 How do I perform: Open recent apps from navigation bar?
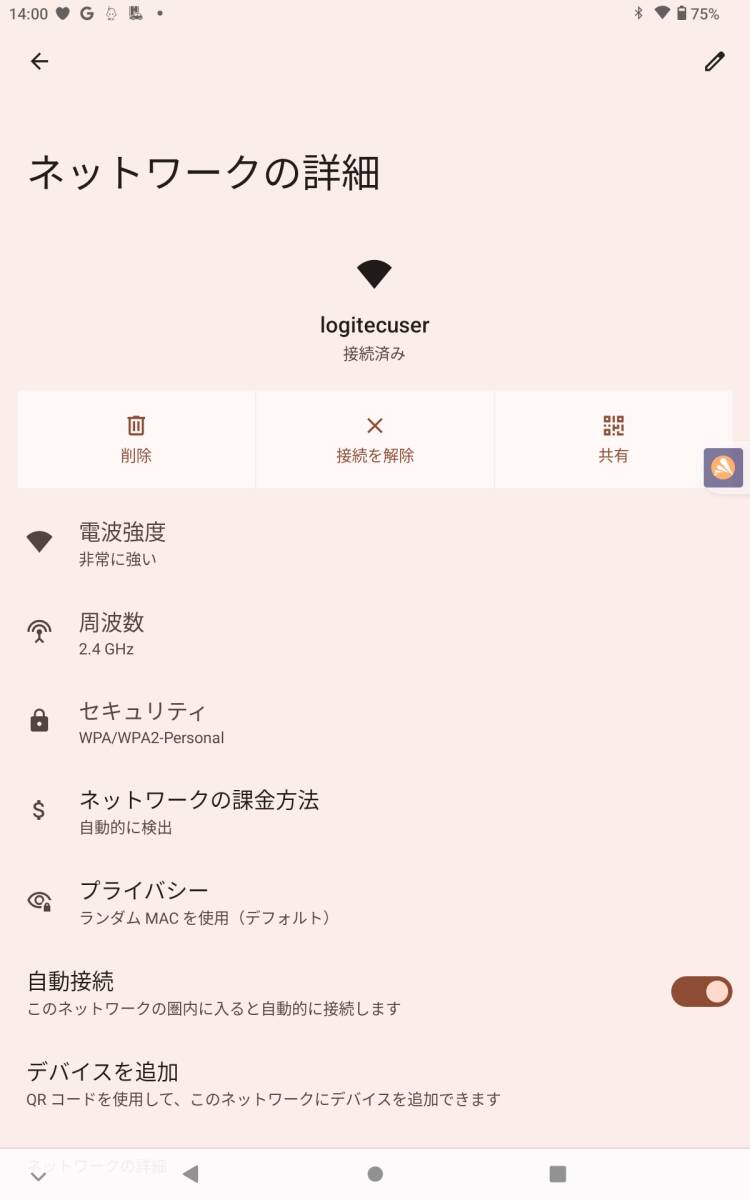pyautogui.click(x=558, y=1174)
